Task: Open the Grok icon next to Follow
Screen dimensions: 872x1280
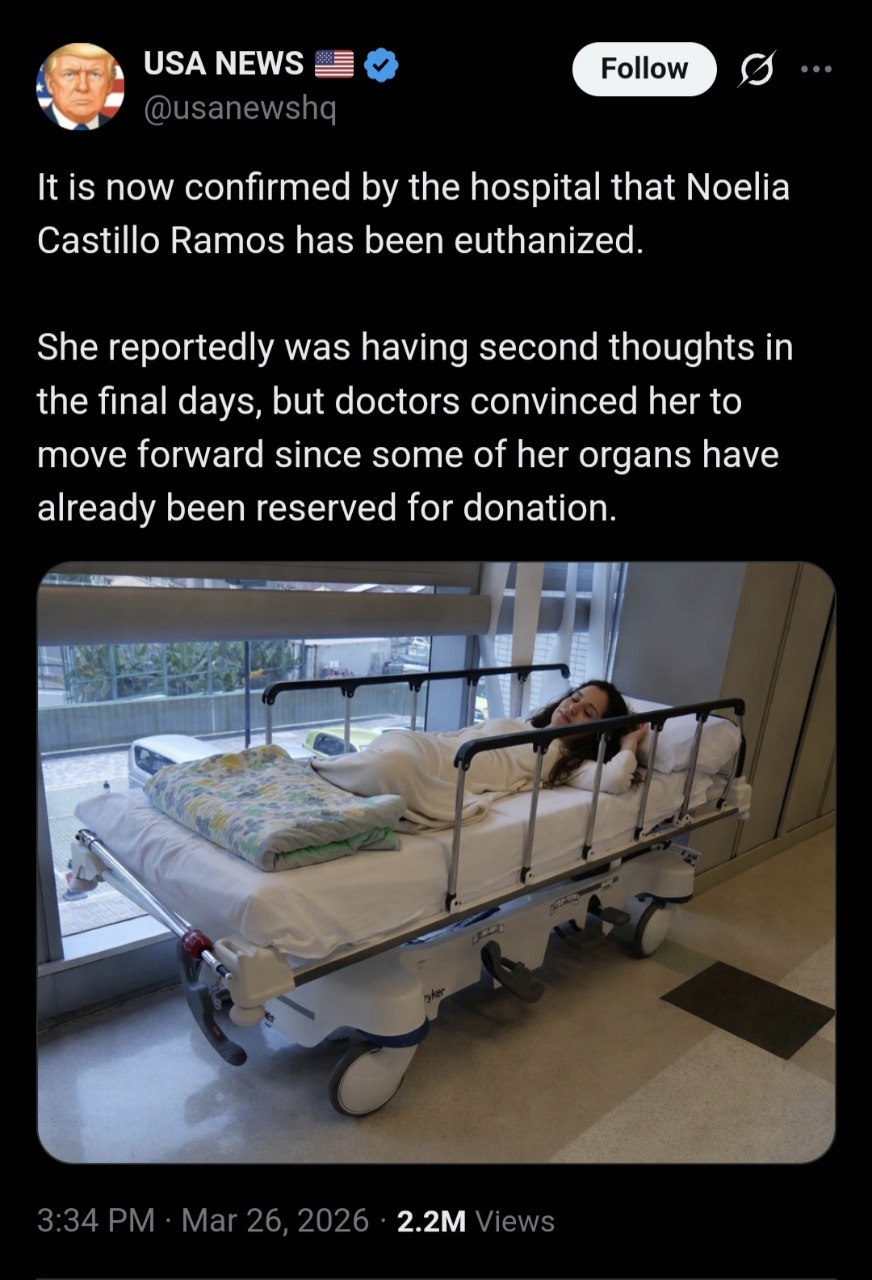Action: click(757, 71)
